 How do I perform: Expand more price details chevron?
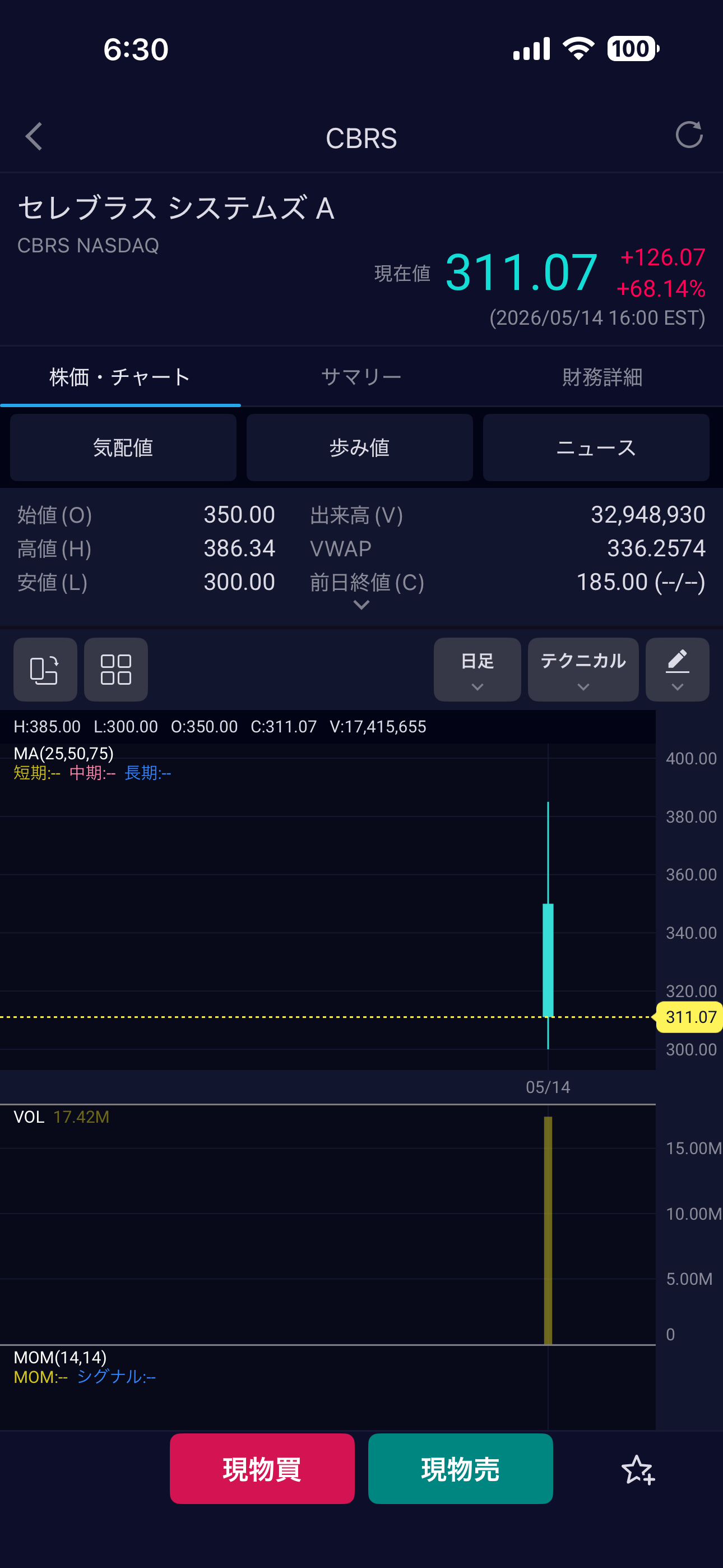click(361, 605)
